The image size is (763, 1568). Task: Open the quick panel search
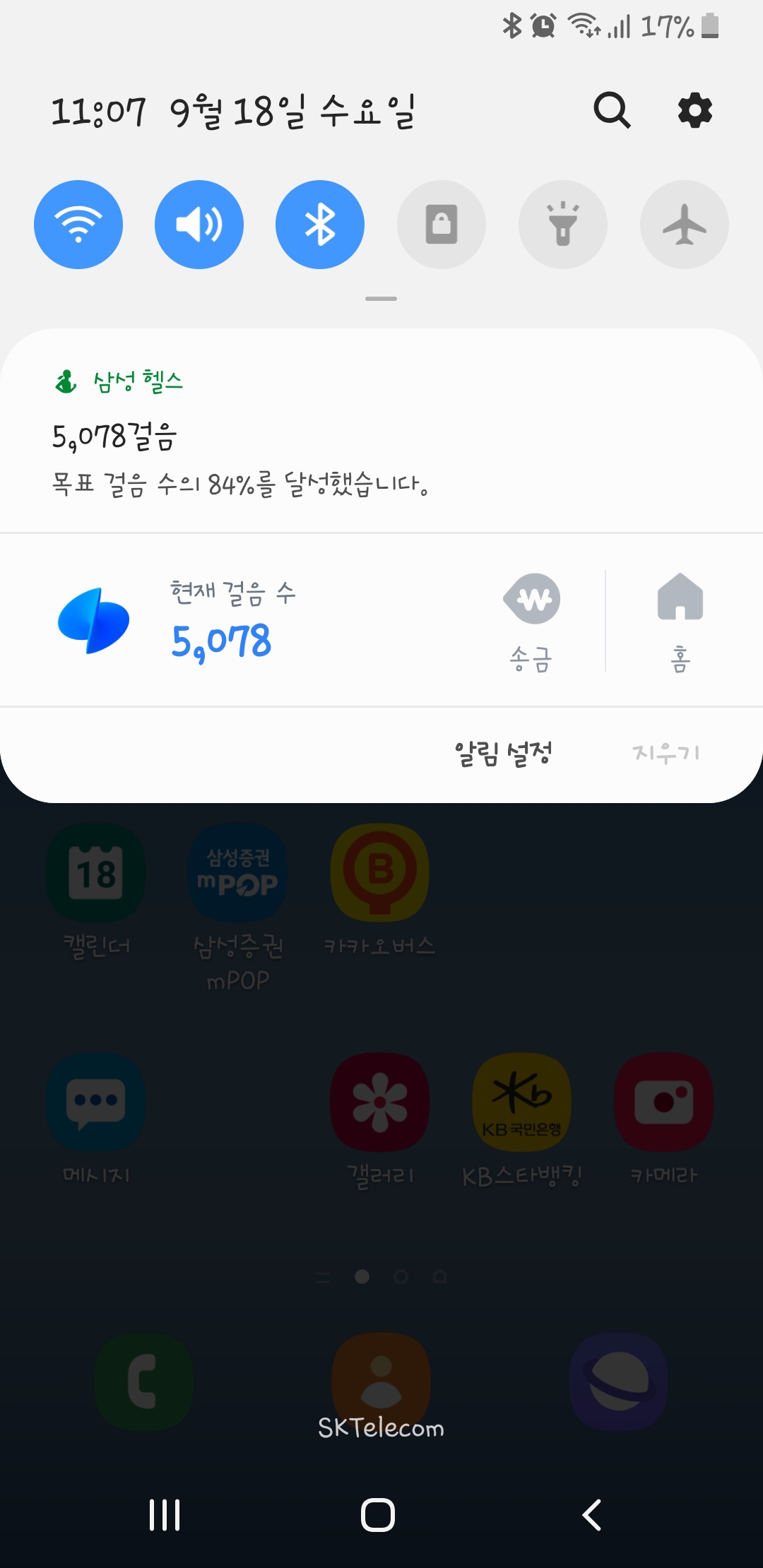[x=611, y=110]
